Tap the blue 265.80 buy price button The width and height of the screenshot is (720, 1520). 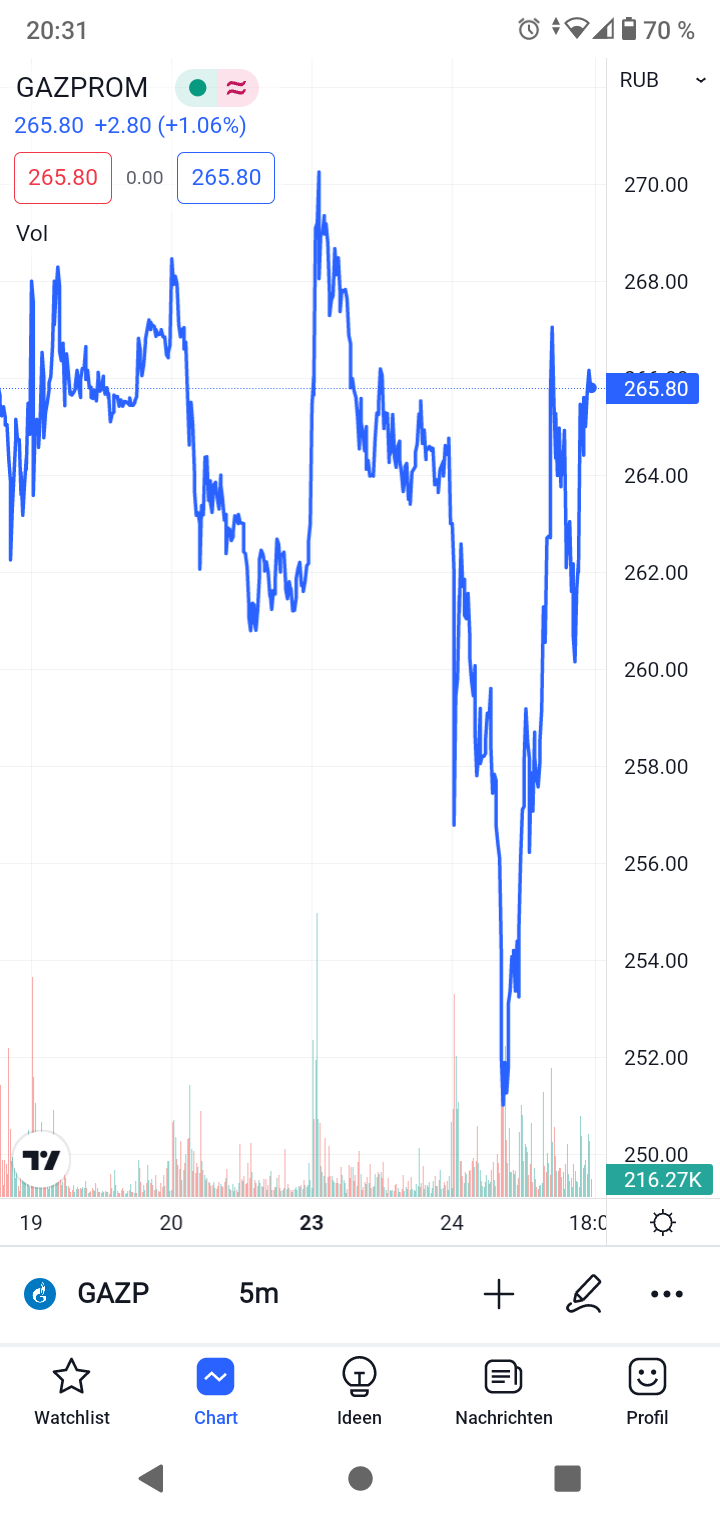[226, 178]
